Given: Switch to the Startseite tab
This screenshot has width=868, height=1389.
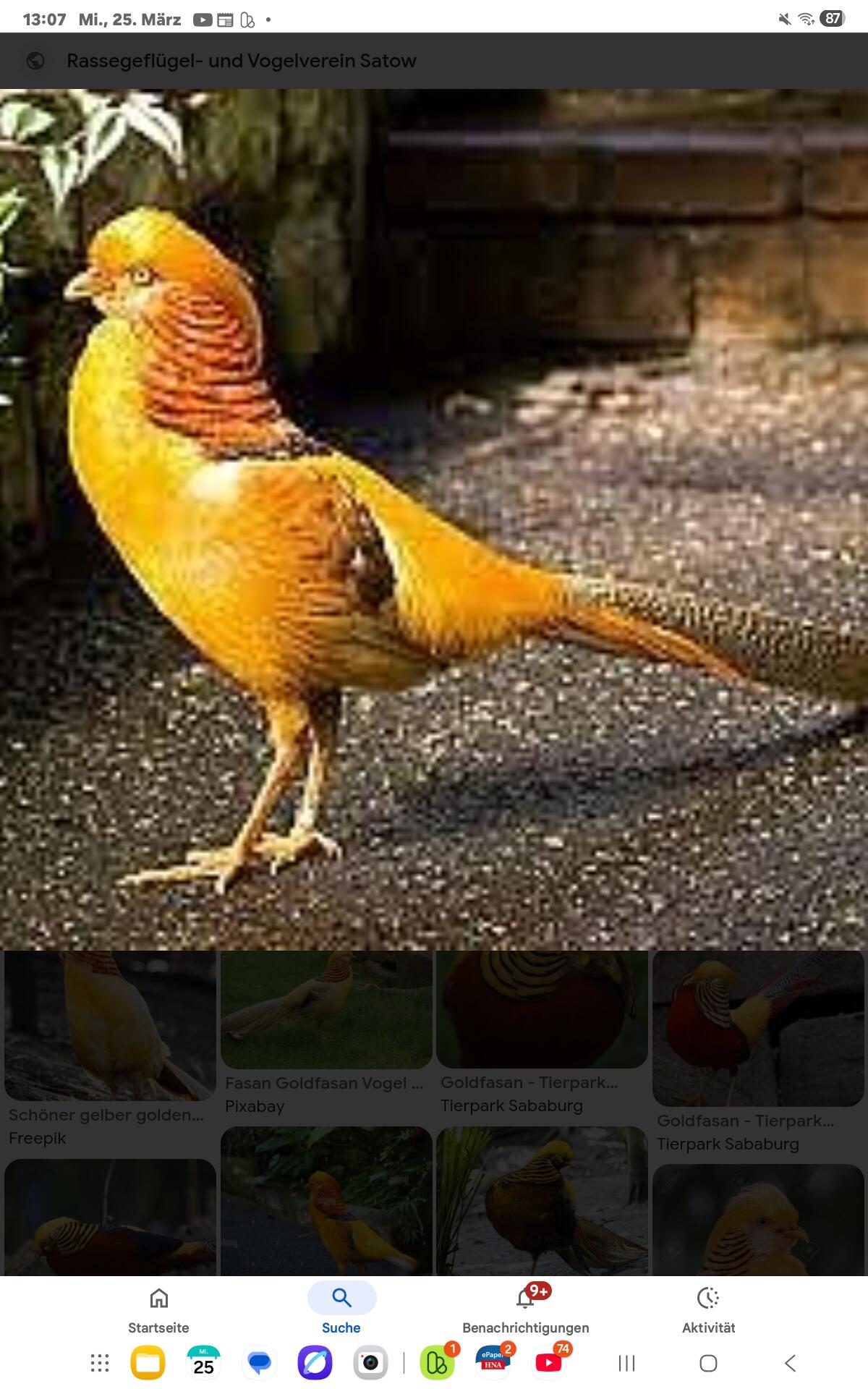Looking at the screenshot, I should click(158, 1310).
